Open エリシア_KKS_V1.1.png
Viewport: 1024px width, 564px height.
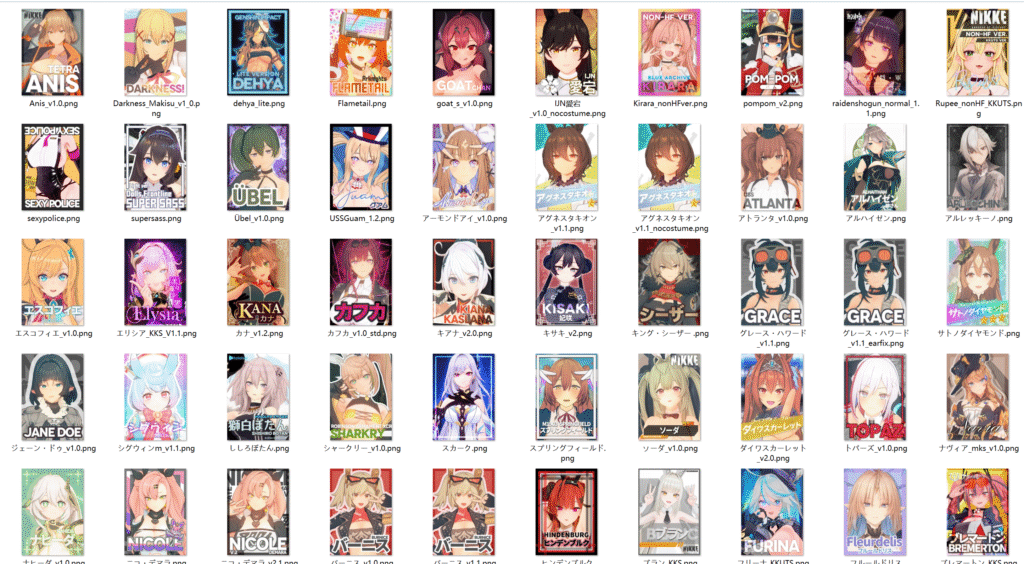click(156, 282)
